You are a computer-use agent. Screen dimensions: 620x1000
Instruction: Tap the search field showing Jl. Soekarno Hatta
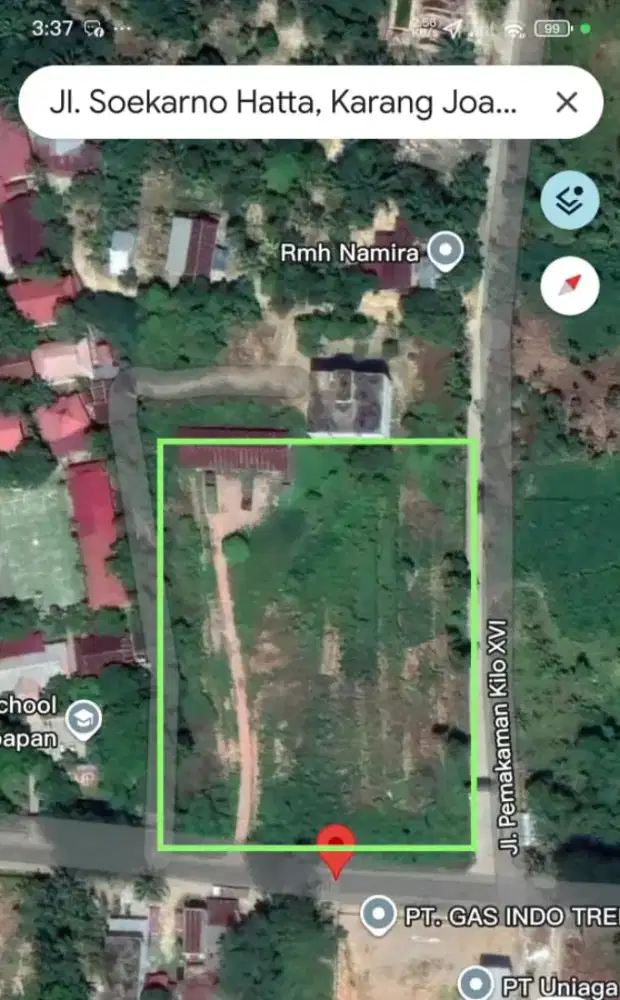(280, 102)
